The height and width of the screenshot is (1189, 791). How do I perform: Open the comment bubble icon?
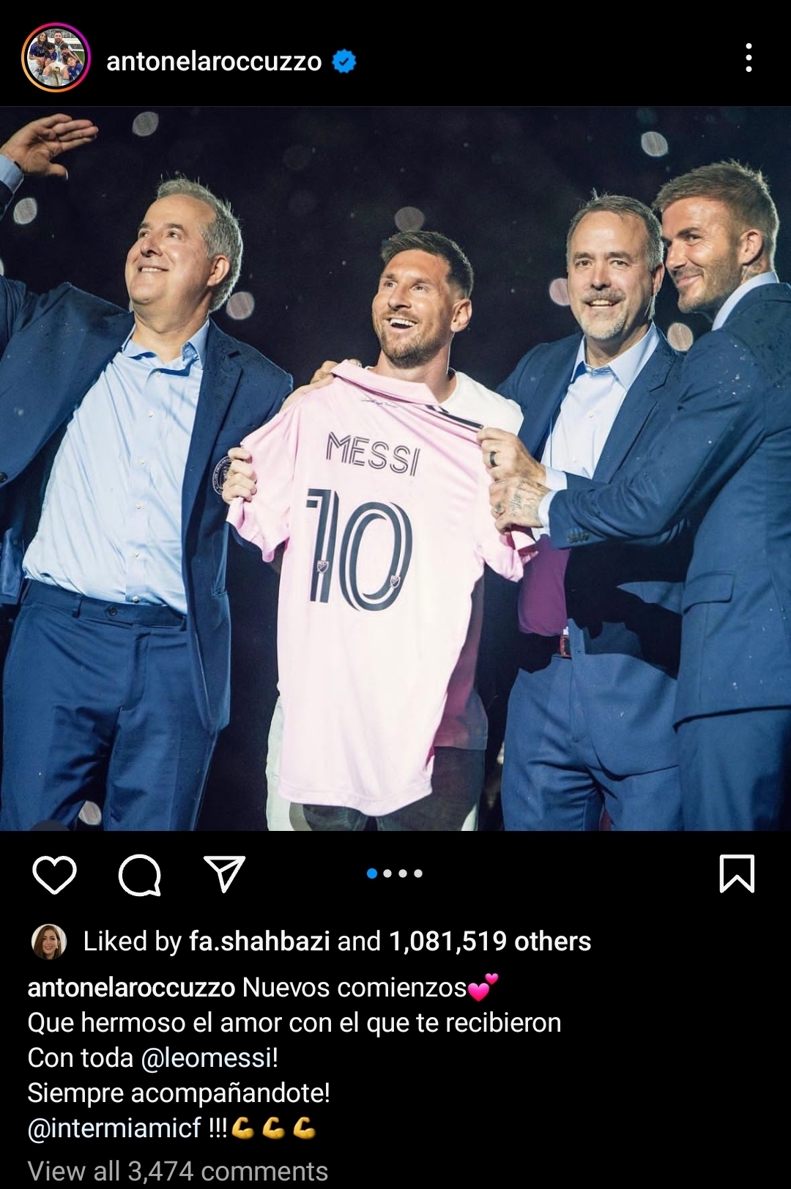(x=140, y=875)
